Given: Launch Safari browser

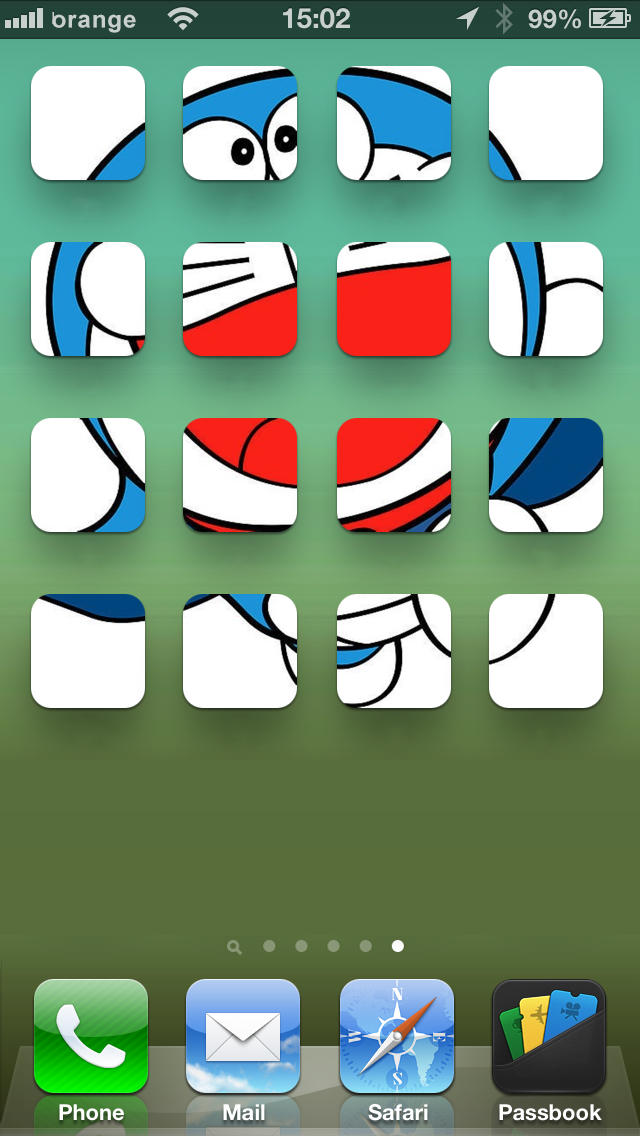Looking at the screenshot, I should pos(396,1036).
